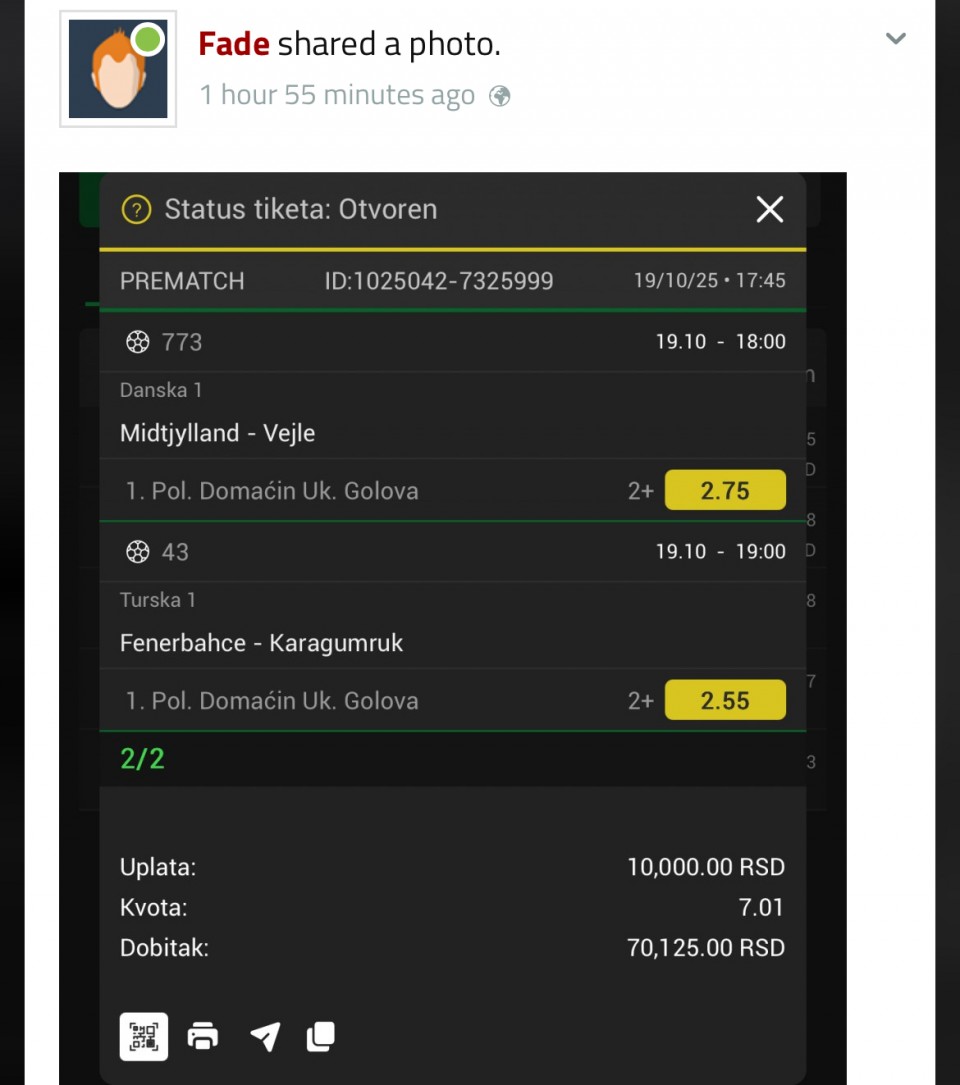The image size is (960, 1085).
Task: Open Fade's profile avatar
Action: [x=118, y=69]
